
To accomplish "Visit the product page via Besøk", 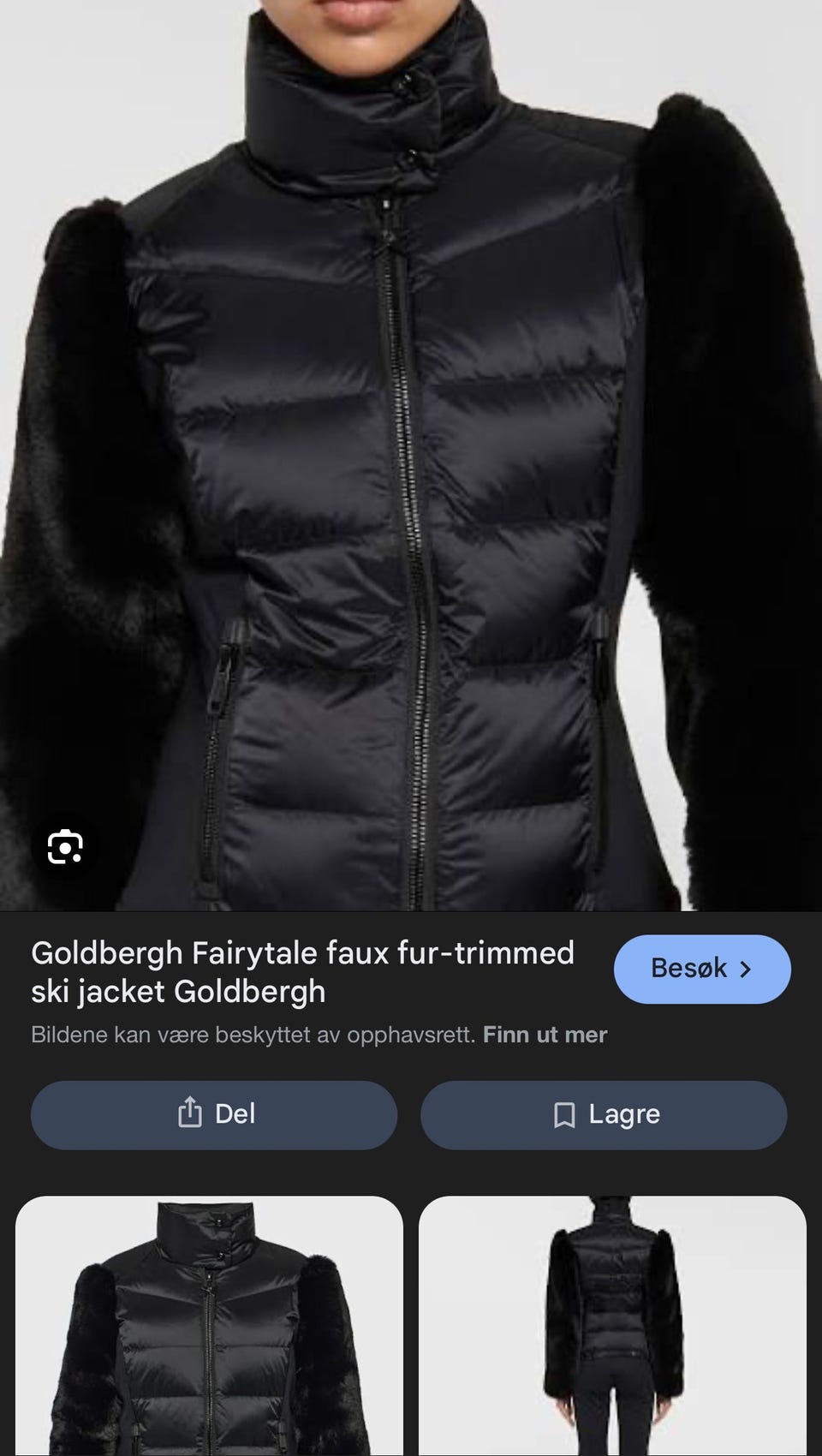I will [701, 969].
